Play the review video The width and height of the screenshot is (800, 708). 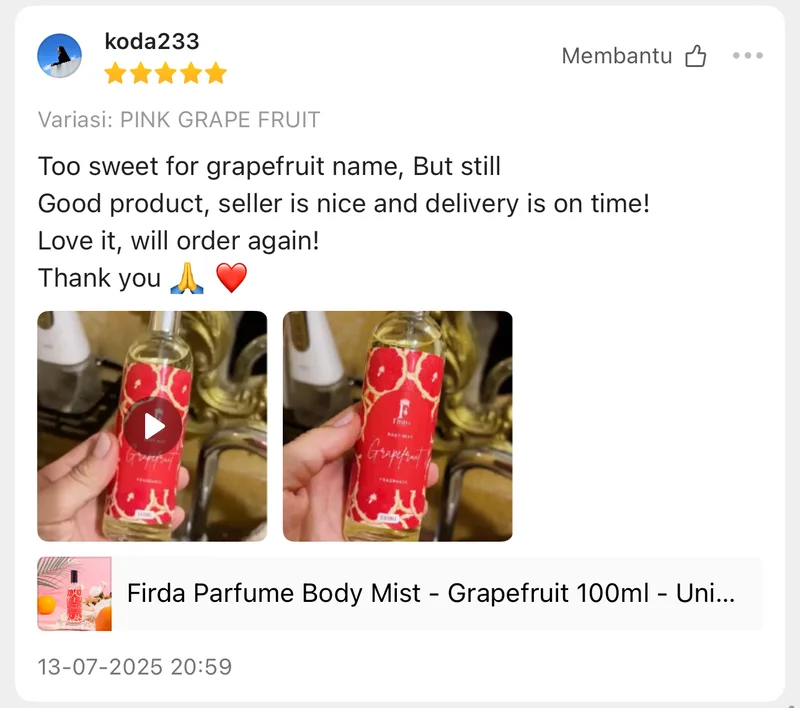pyautogui.click(x=152, y=427)
